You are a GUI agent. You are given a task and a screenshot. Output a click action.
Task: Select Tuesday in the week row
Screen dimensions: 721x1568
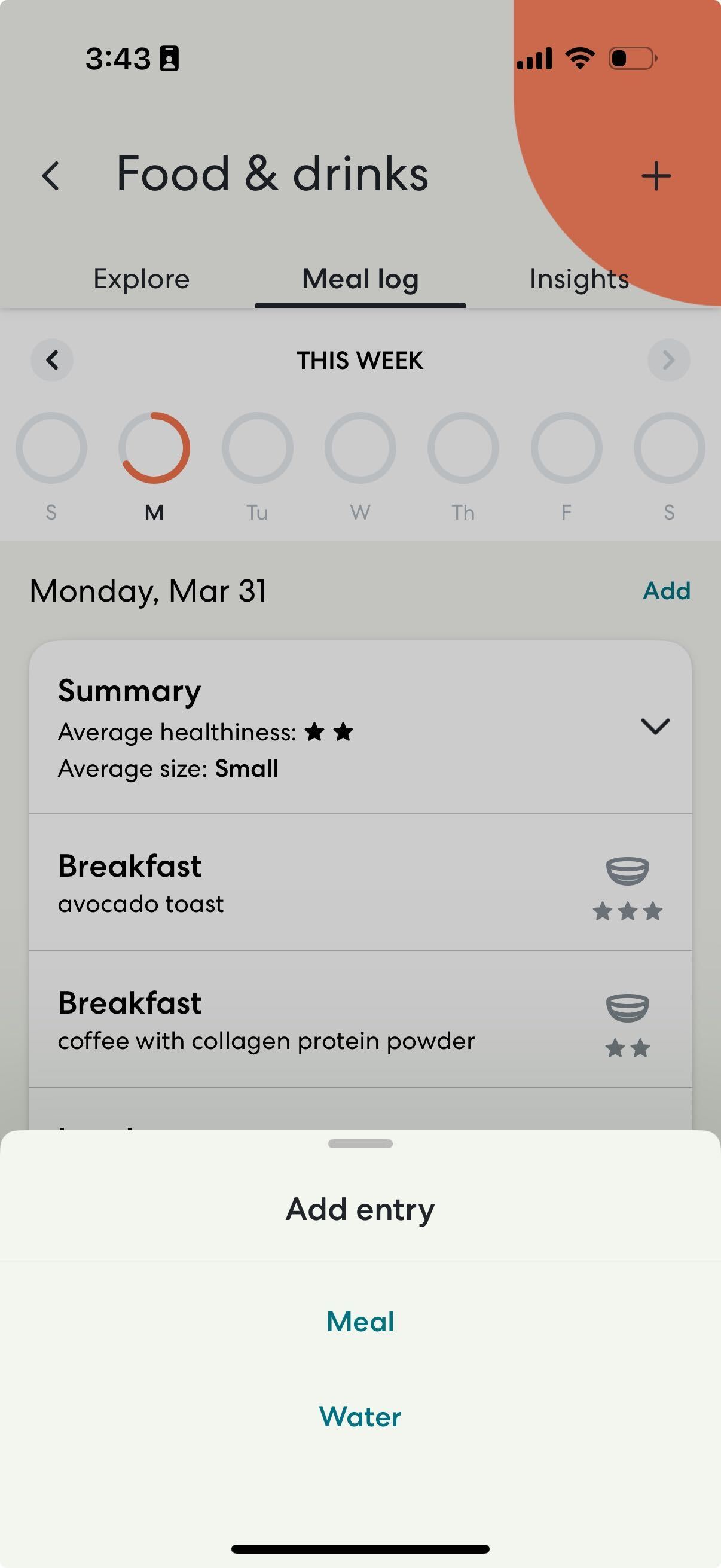[257, 449]
